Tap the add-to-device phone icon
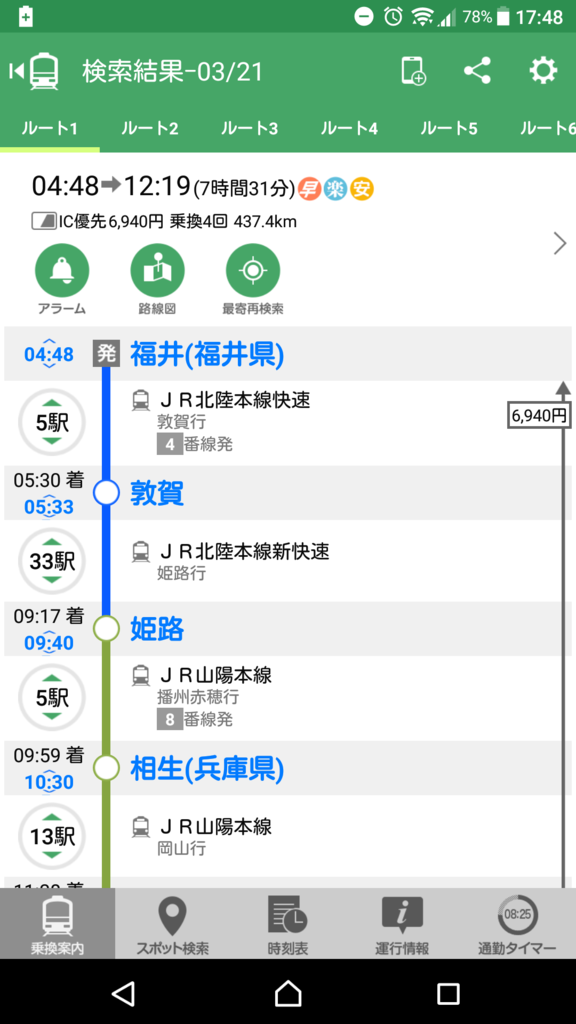576x1024 pixels. click(413, 71)
